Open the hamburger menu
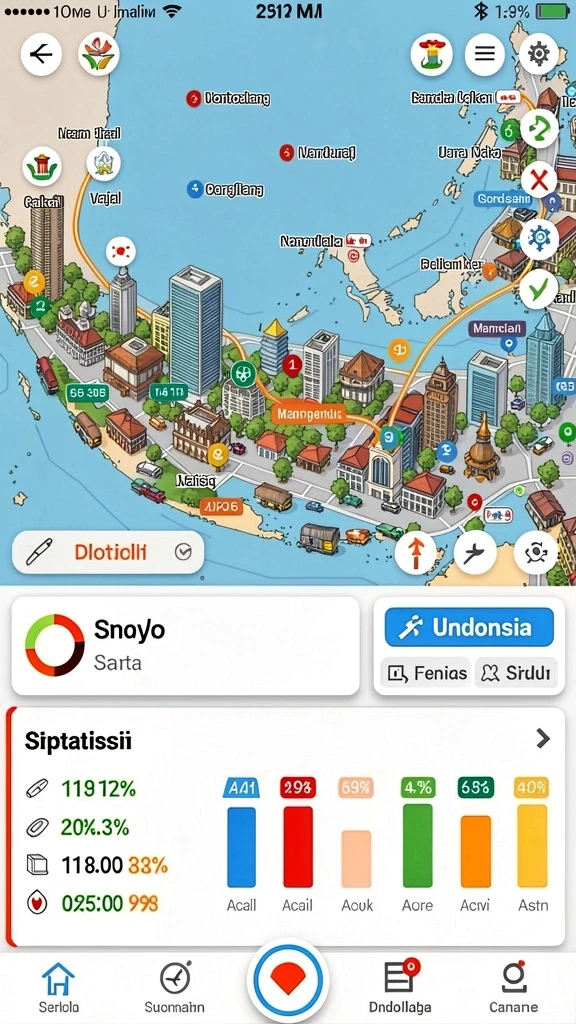The height and width of the screenshot is (1024, 576). [485, 54]
